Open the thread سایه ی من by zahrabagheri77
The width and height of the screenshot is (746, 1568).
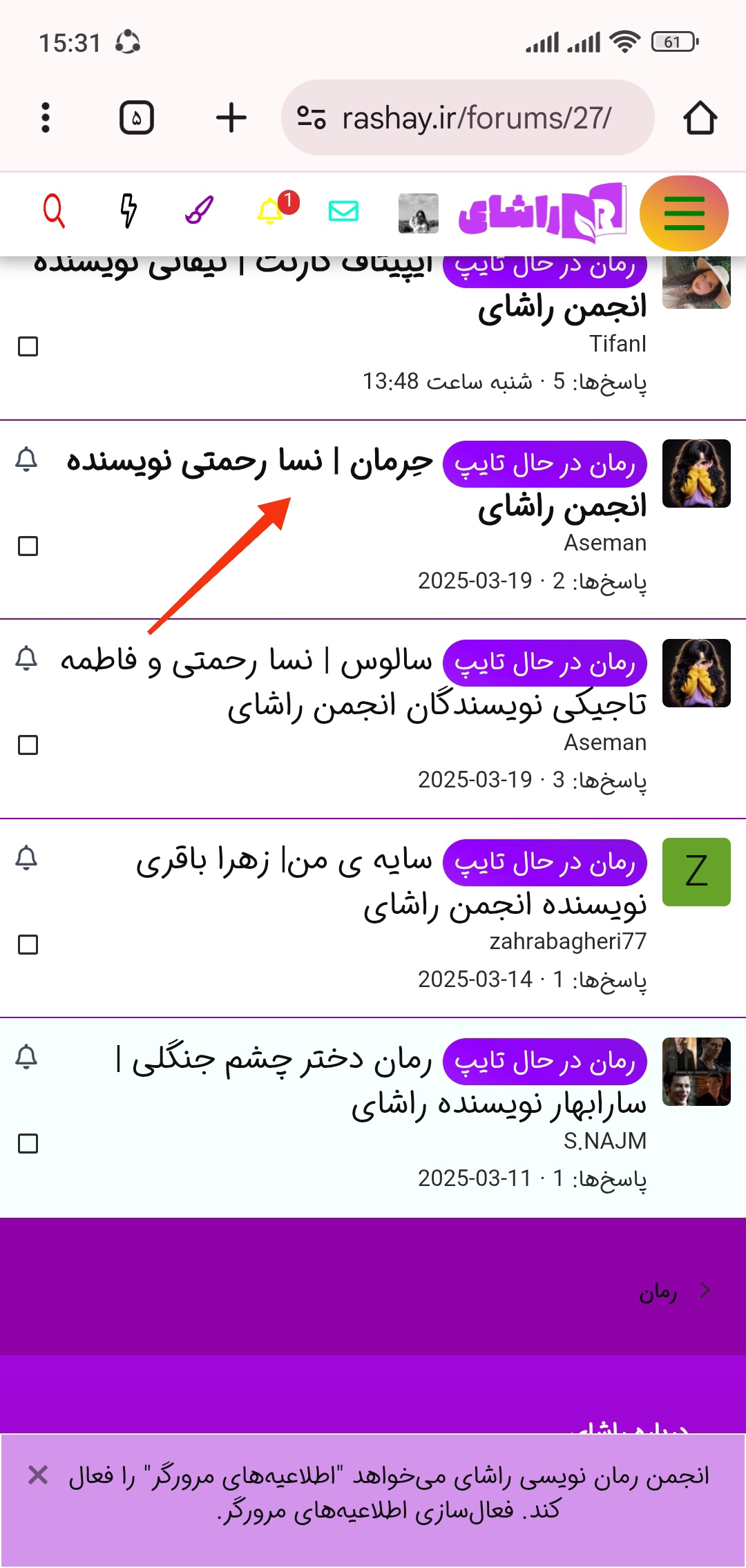pyautogui.click(x=283, y=861)
